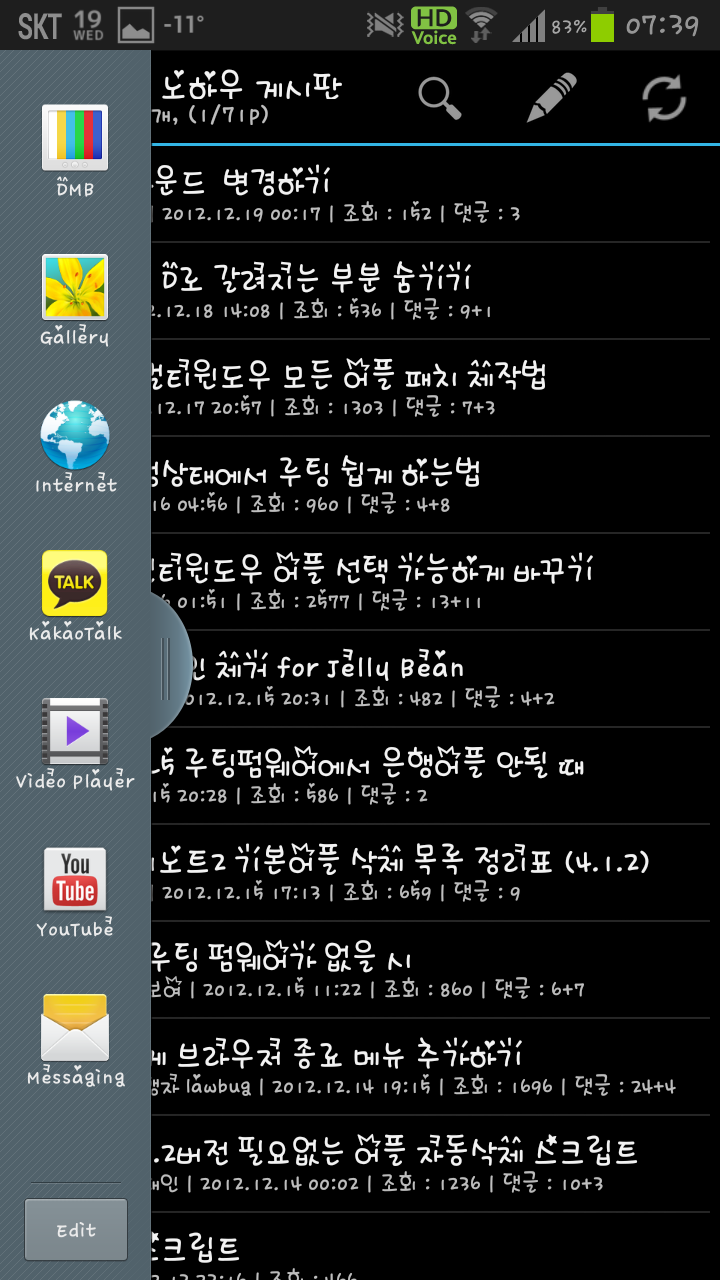
Task: Search the board with the magnifier icon
Action: pos(440,98)
